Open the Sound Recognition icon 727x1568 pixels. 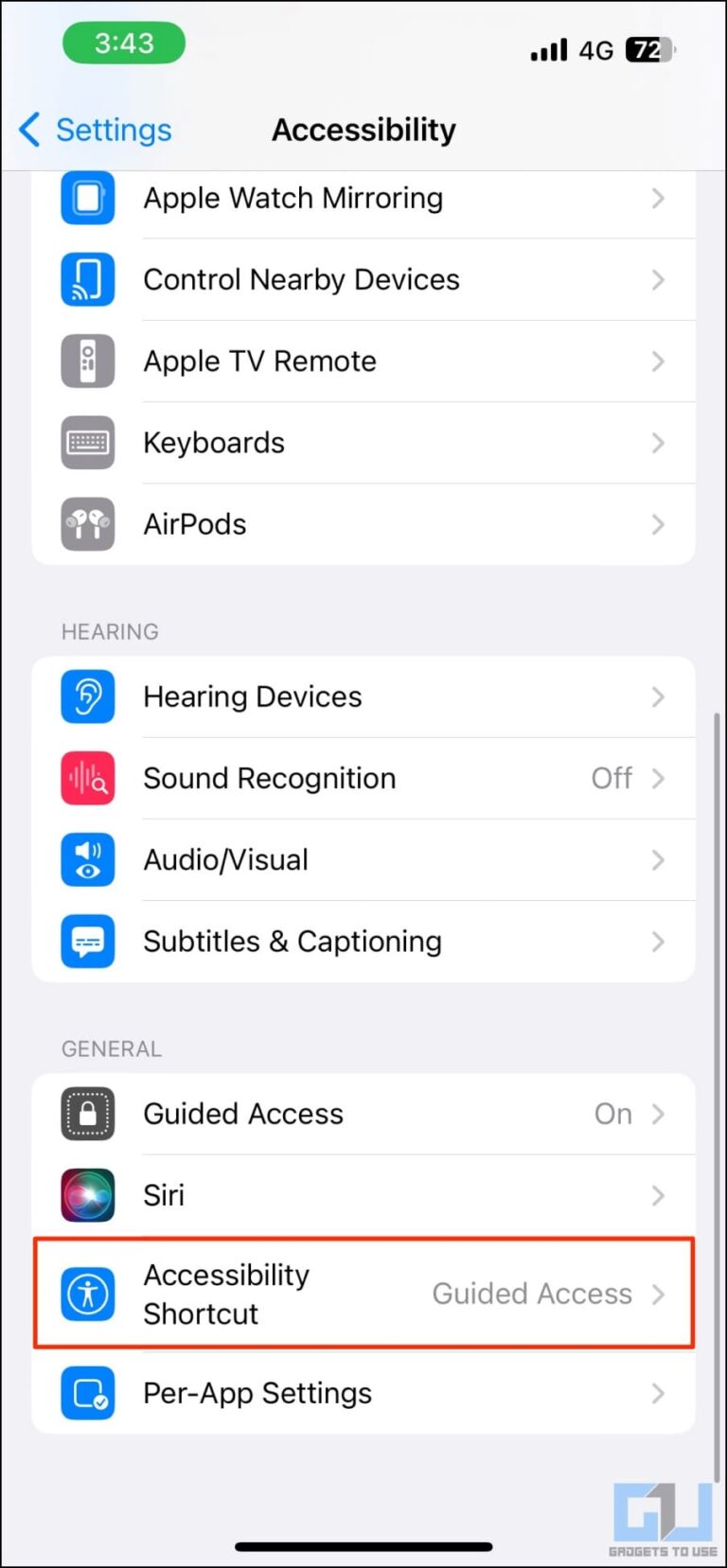tap(87, 778)
